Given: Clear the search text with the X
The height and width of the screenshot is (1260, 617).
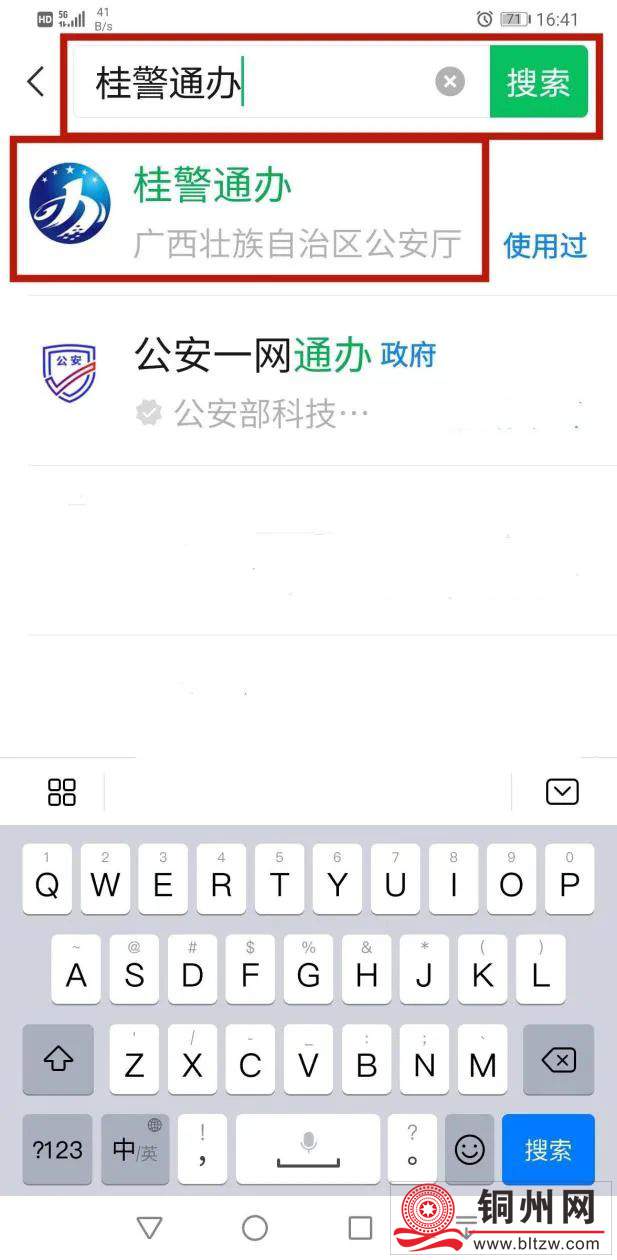Looking at the screenshot, I should pos(450,82).
